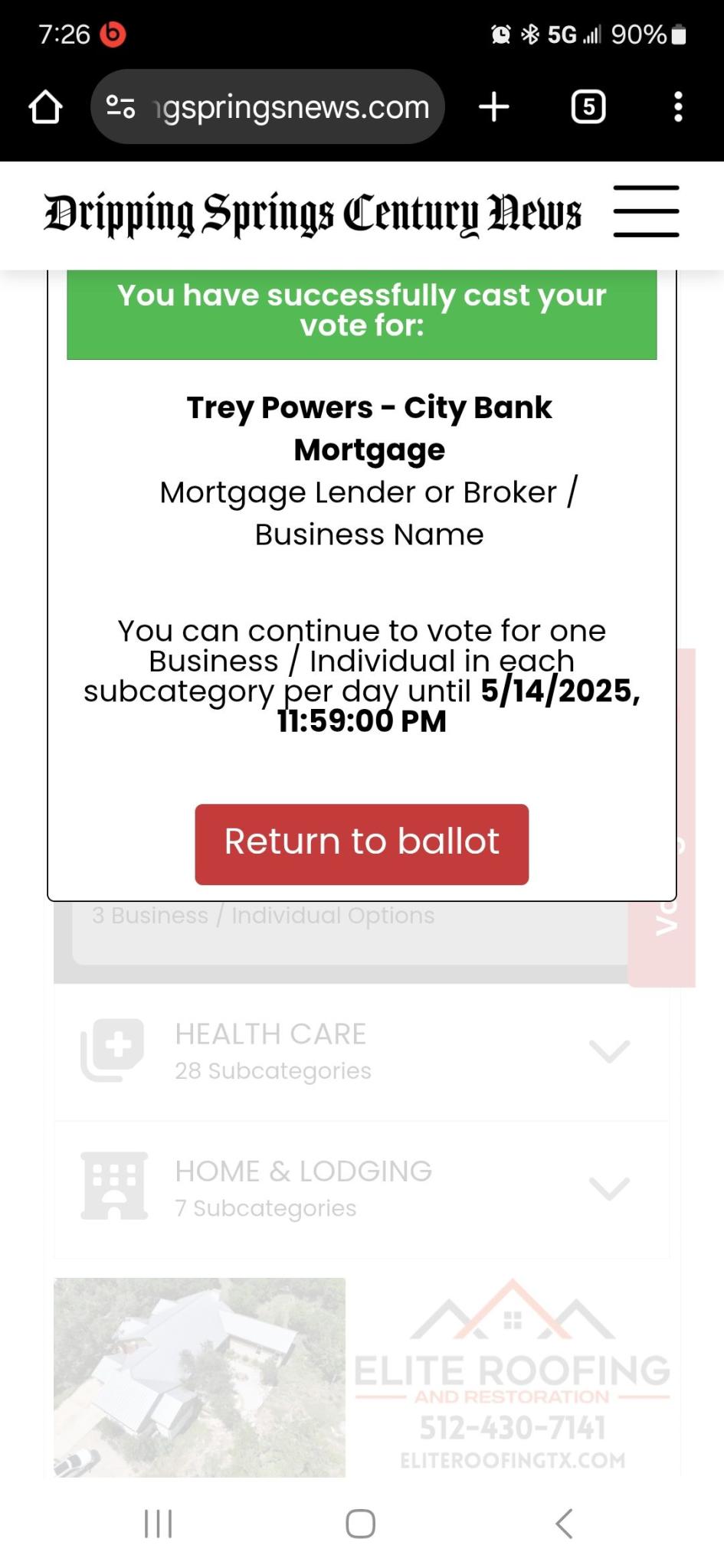The height and width of the screenshot is (1568, 724).
Task: Tap the browser address bar
Action: click(x=267, y=106)
